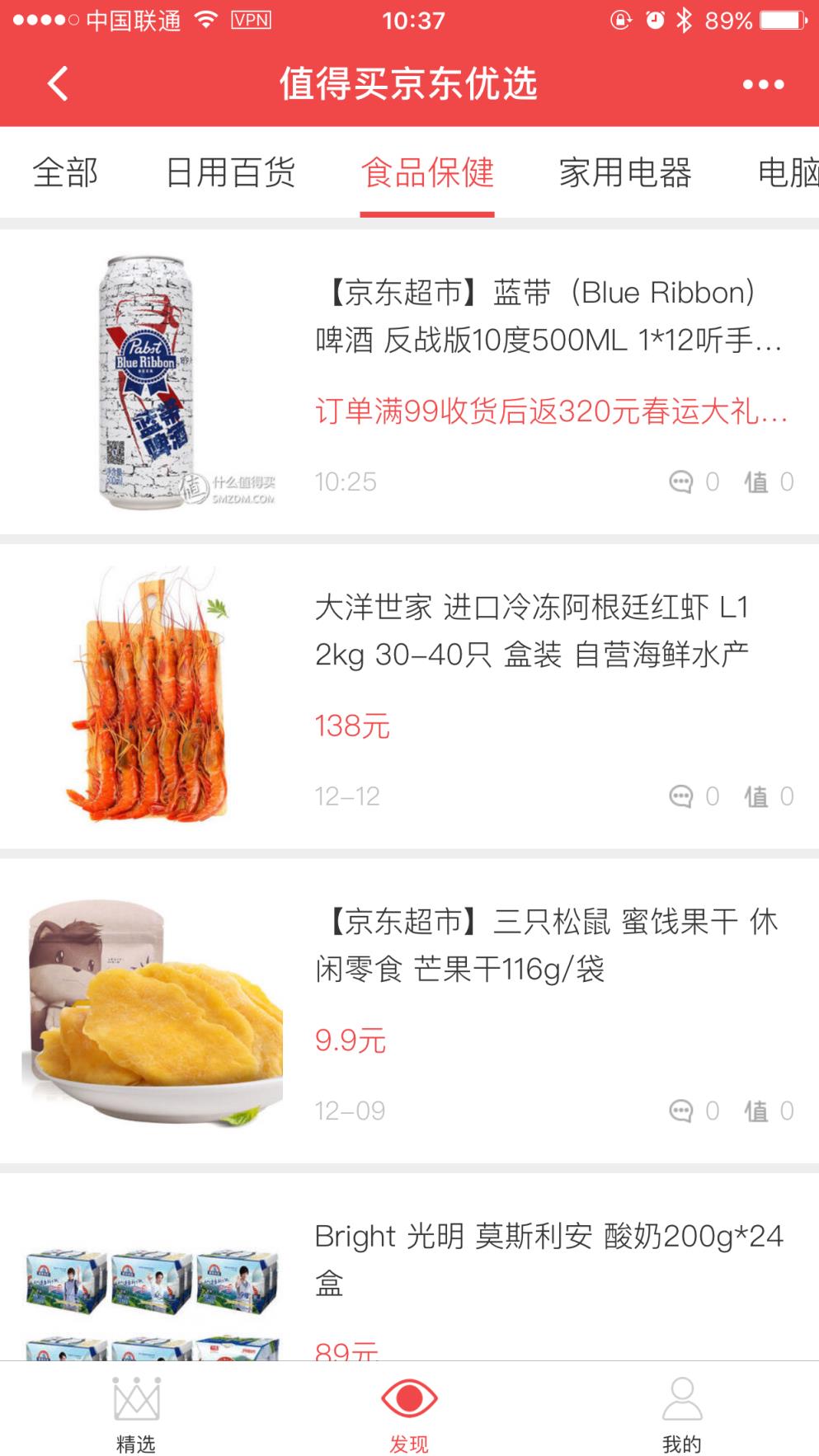Tap the 春运大礼 promotion text
The height and width of the screenshot is (1456, 819).
click(553, 411)
